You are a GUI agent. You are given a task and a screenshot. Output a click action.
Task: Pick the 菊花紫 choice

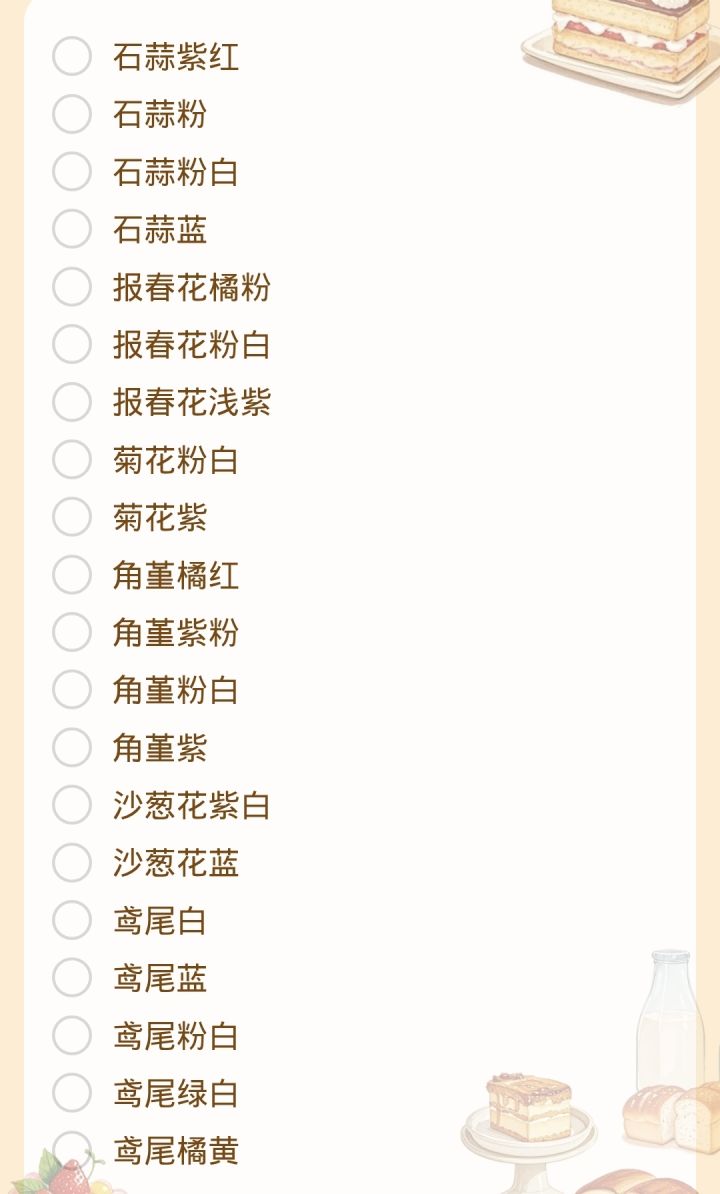coord(70,518)
